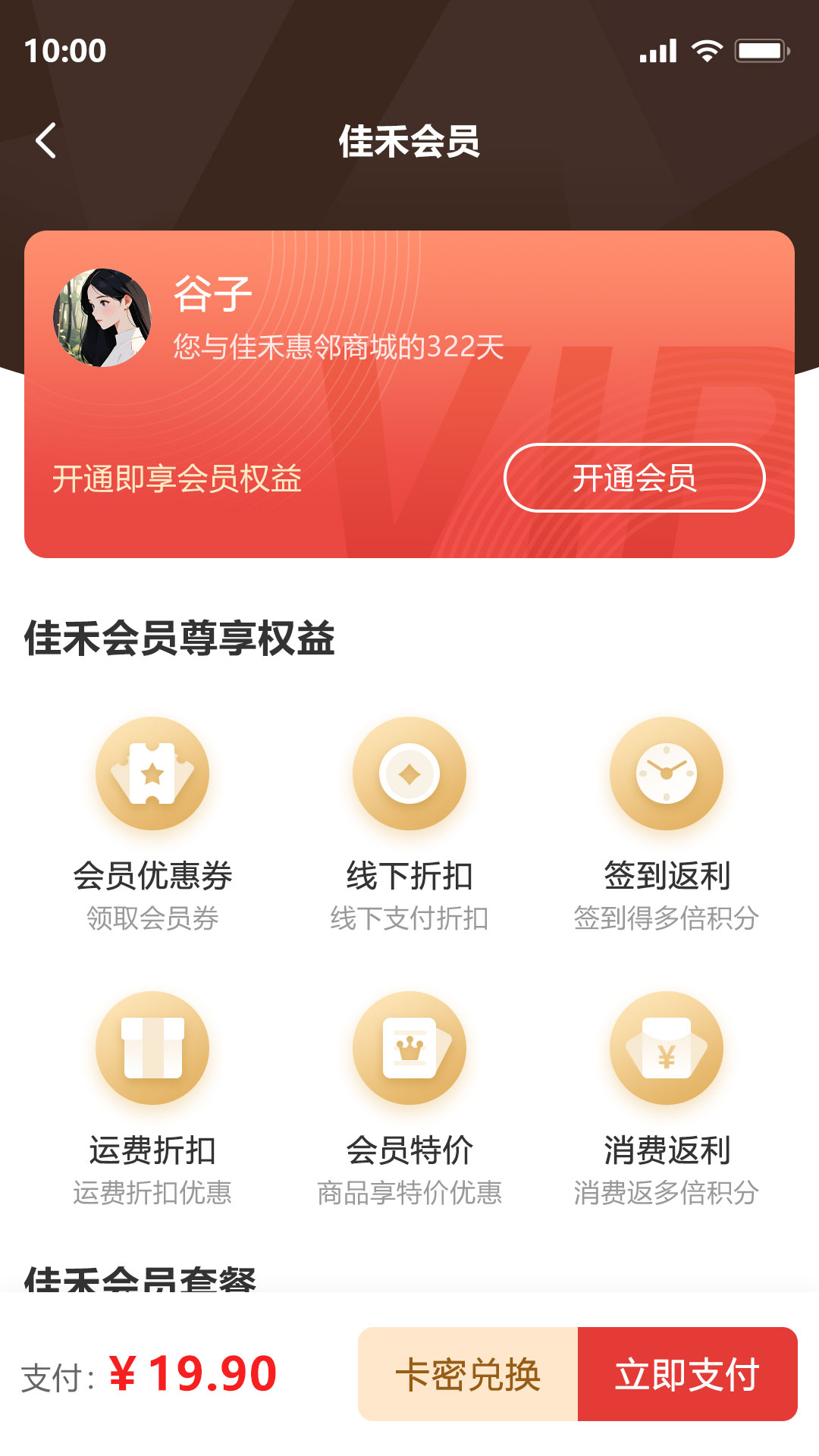Tap the 佳禾会员 page title

(x=409, y=140)
